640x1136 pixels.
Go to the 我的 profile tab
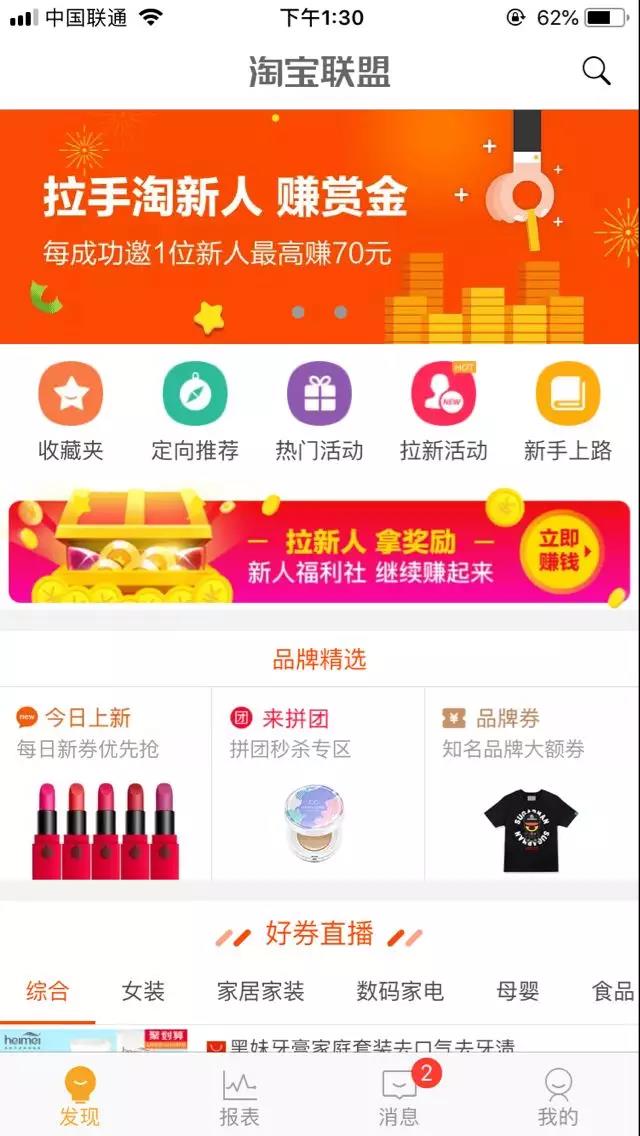click(558, 1096)
